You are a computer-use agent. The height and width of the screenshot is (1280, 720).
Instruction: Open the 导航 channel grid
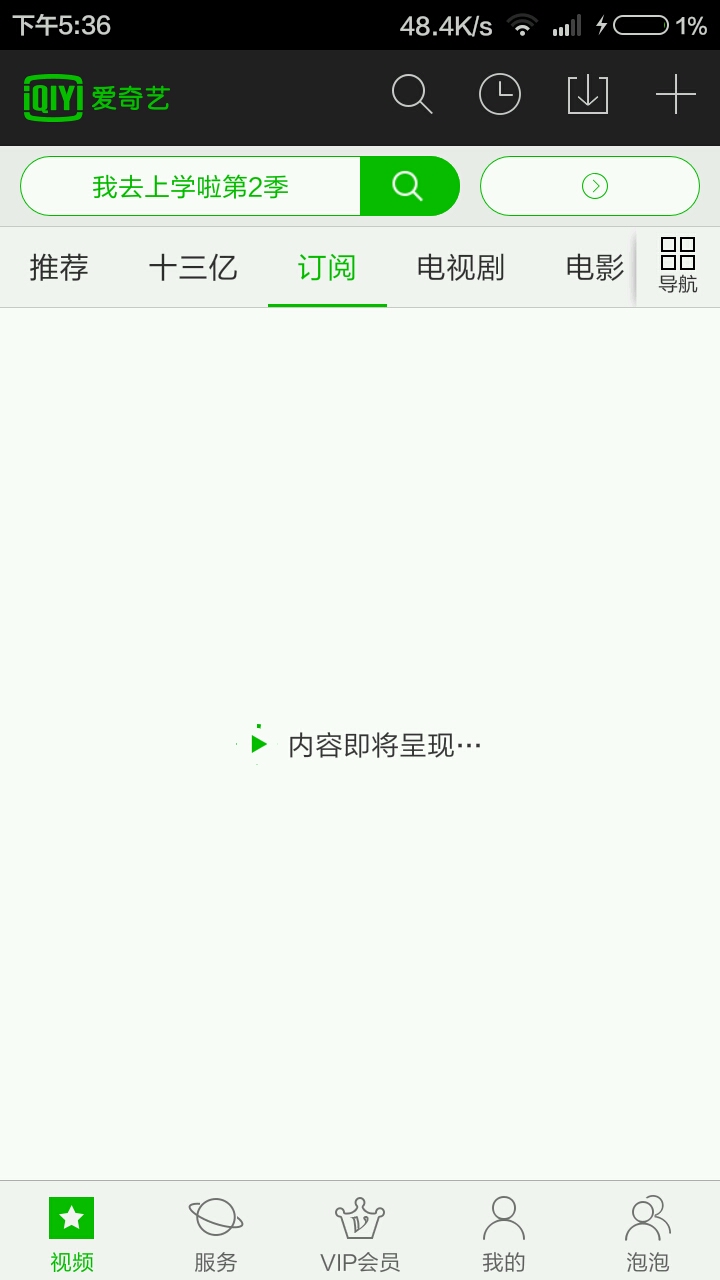pos(678,266)
